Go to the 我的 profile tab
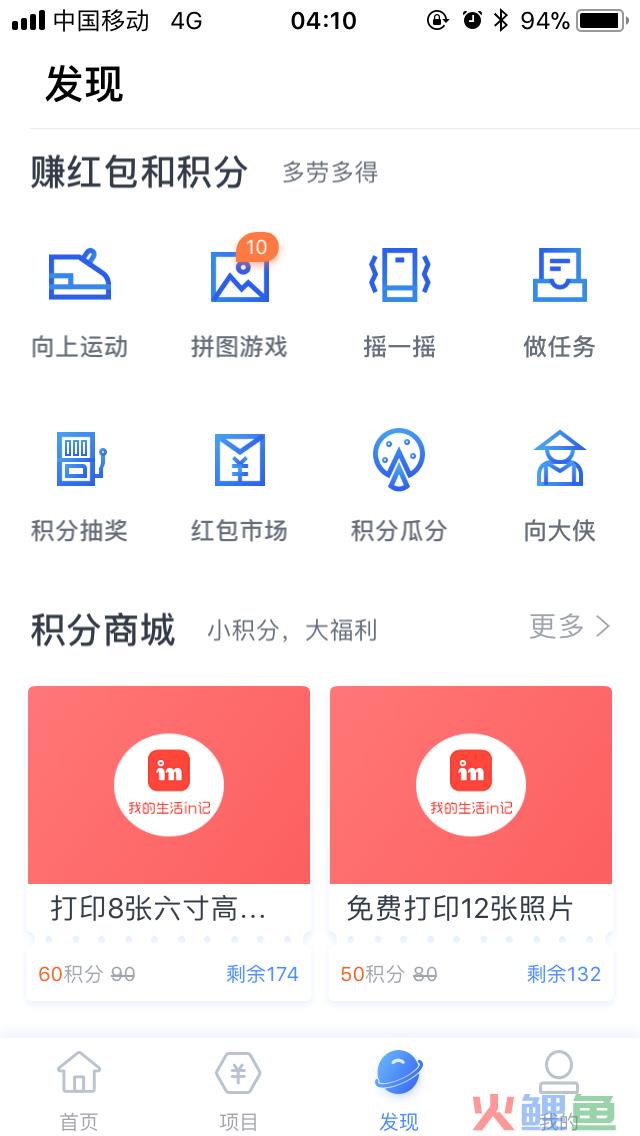The width and height of the screenshot is (640, 1136). coord(560,1090)
